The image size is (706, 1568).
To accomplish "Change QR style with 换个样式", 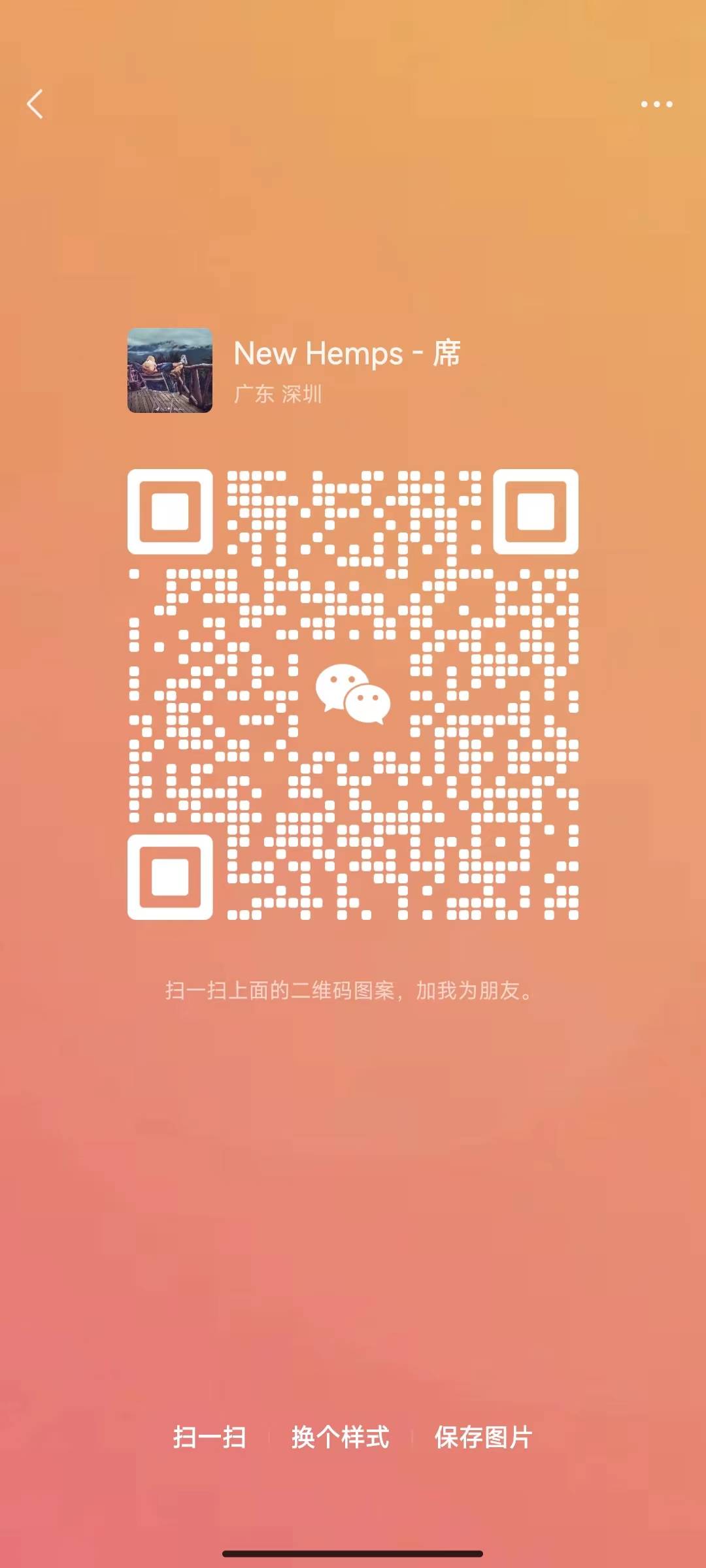I will 340,1437.
